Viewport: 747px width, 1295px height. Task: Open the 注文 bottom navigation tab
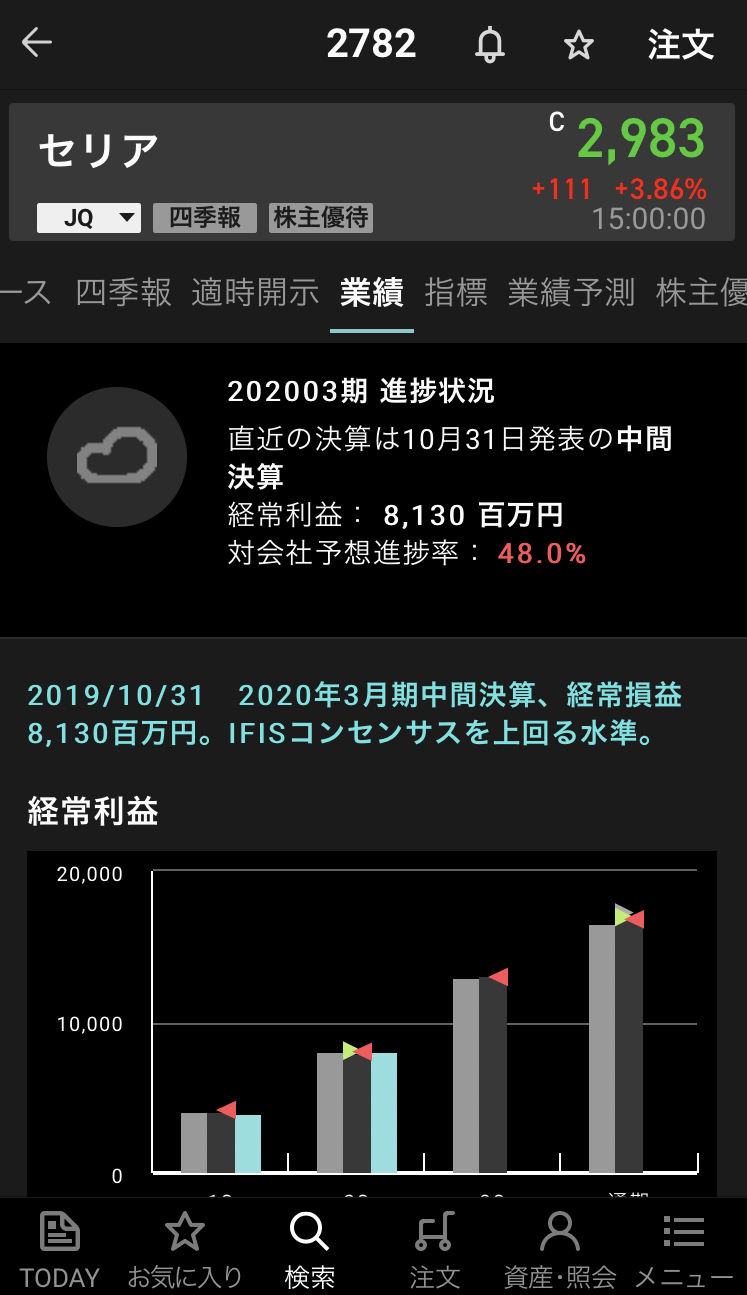[434, 1248]
